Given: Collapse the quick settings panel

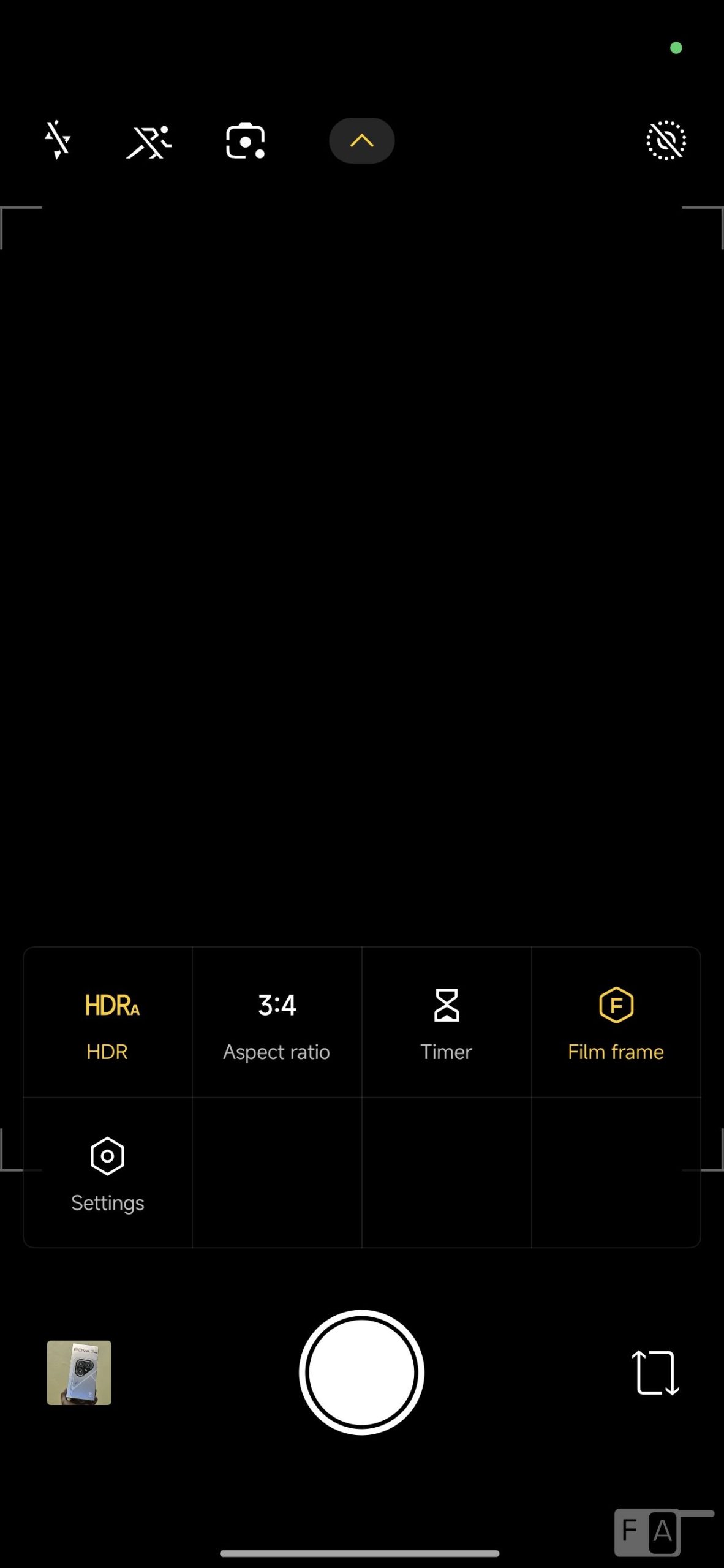Looking at the screenshot, I should tap(361, 141).
